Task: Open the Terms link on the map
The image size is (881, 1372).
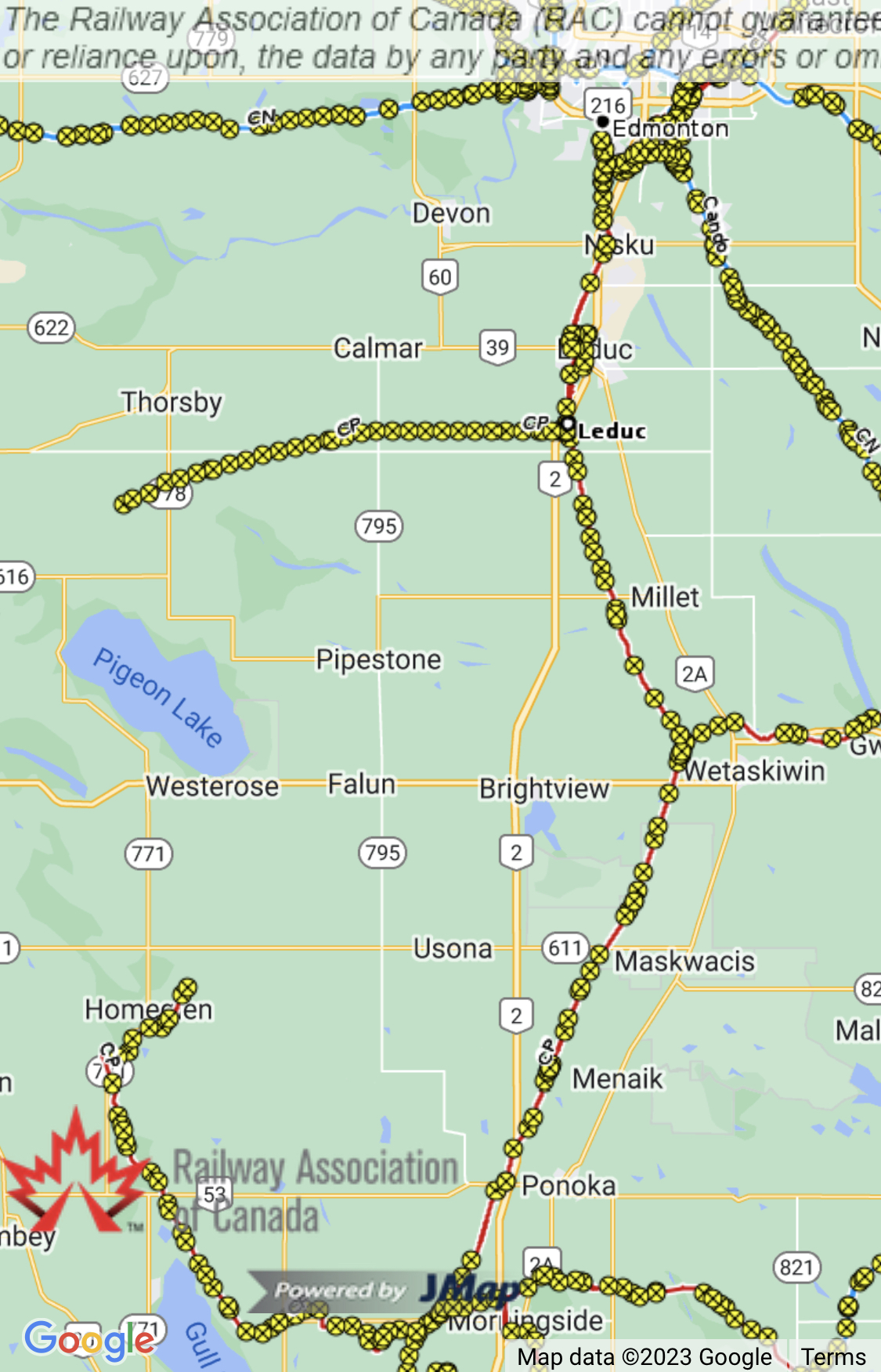Action: (x=832, y=1356)
